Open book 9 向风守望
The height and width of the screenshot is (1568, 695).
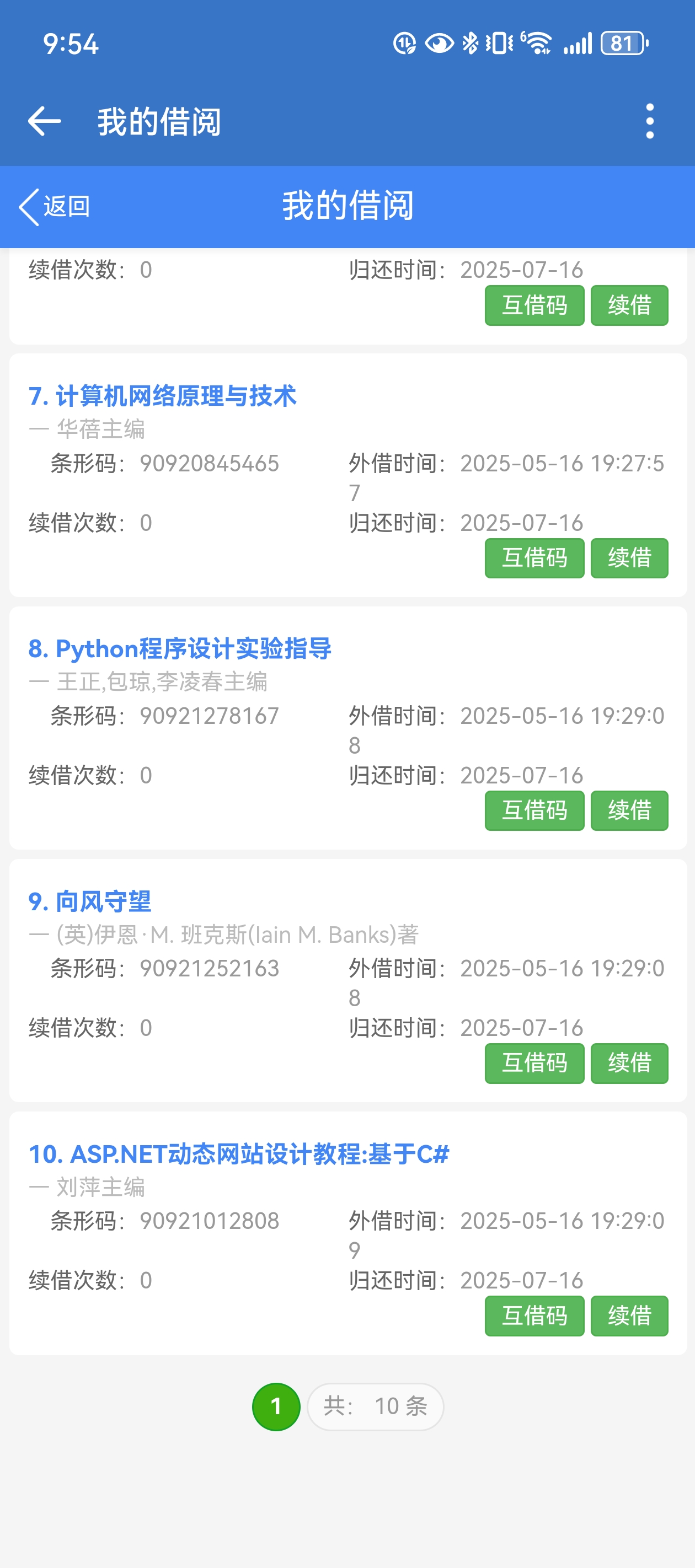(x=89, y=901)
